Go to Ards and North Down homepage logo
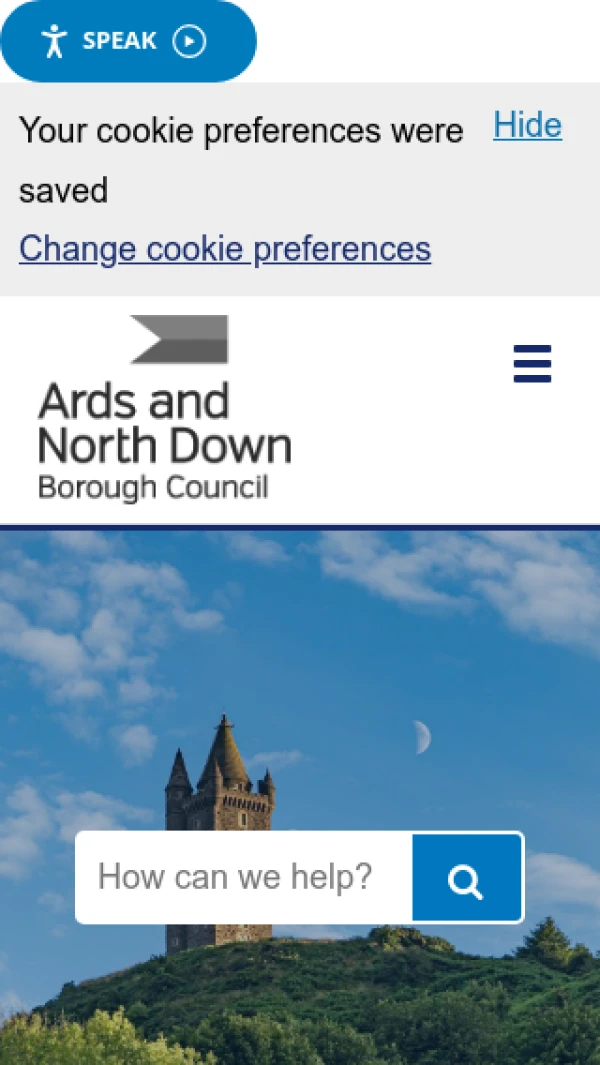The image size is (600, 1065). click(165, 410)
